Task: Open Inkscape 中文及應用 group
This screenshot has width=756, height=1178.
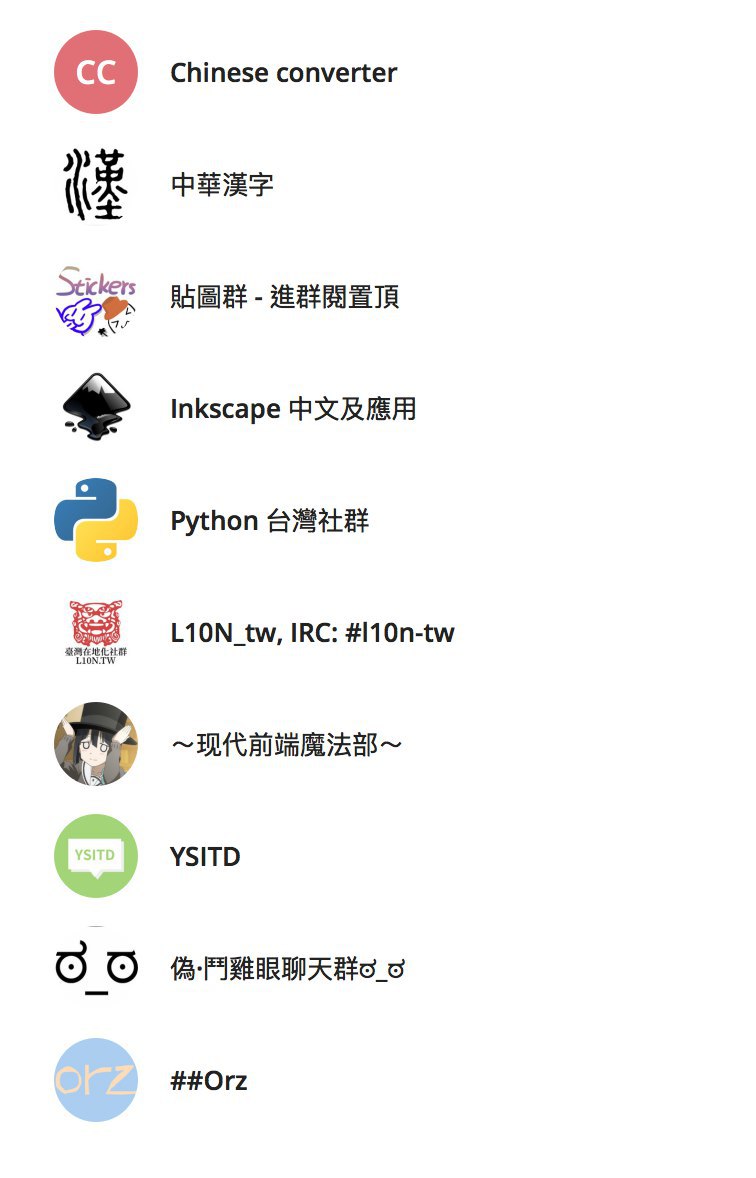Action: [x=293, y=409]
